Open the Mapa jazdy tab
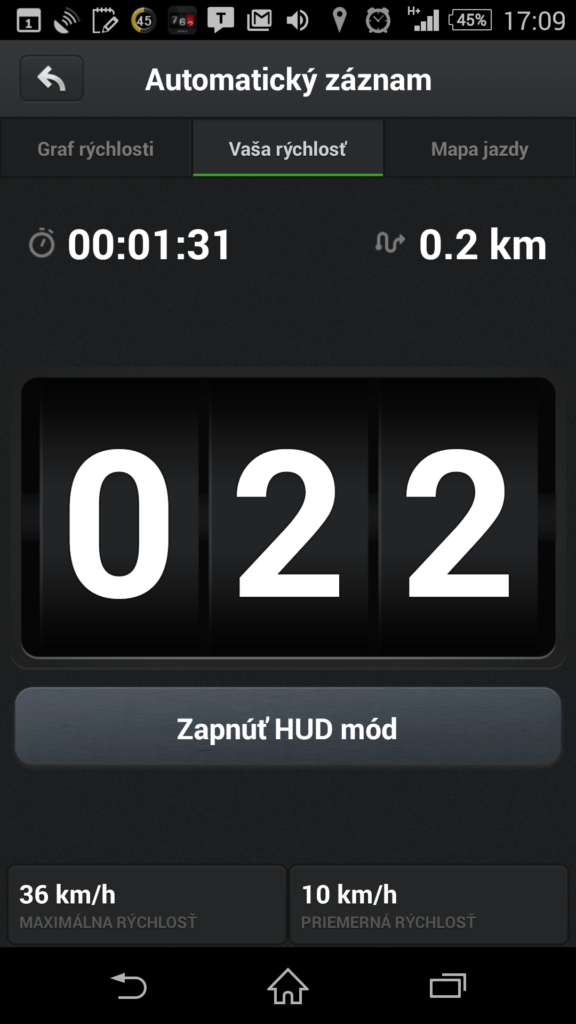The image size is (576, 1024). [480, 148]
